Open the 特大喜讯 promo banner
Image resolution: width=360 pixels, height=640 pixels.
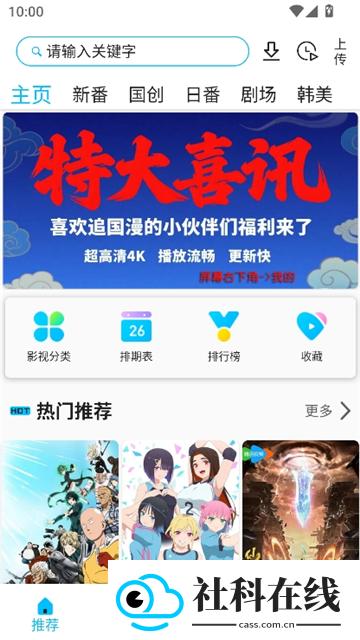click(x=180, y=200)
